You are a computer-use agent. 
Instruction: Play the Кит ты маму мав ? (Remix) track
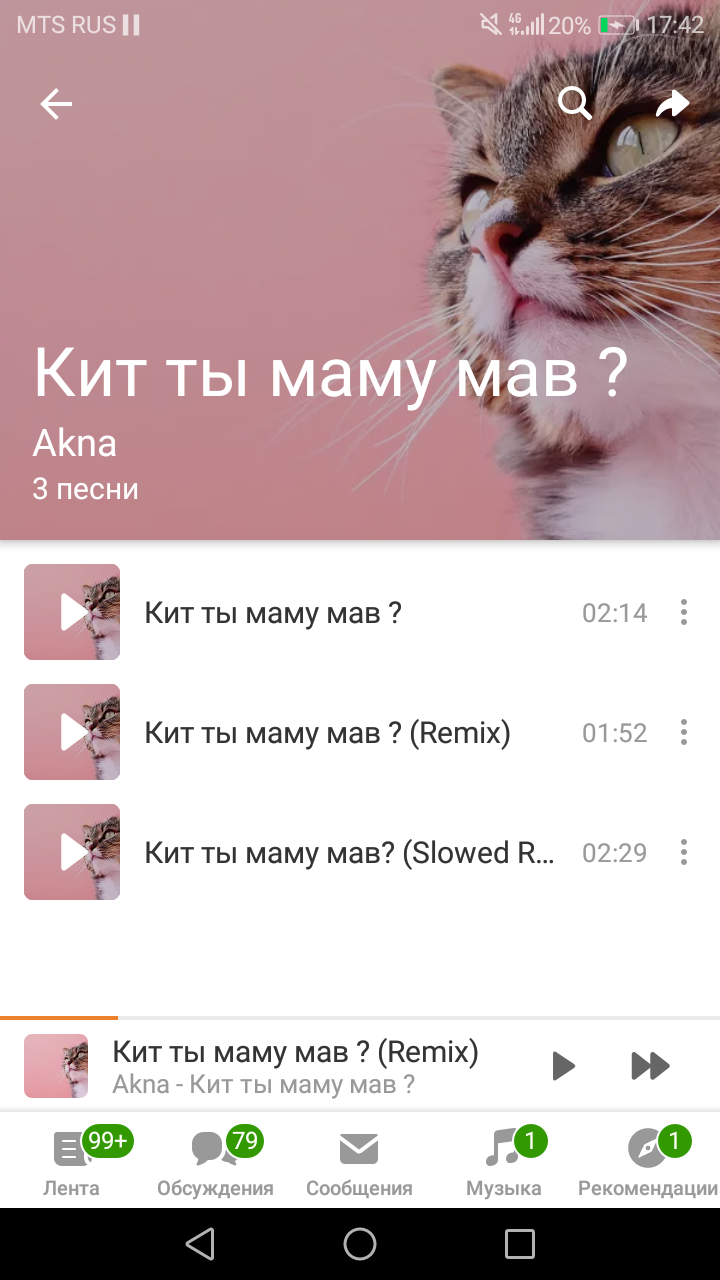pyautogui.click(x=72, y=732)
